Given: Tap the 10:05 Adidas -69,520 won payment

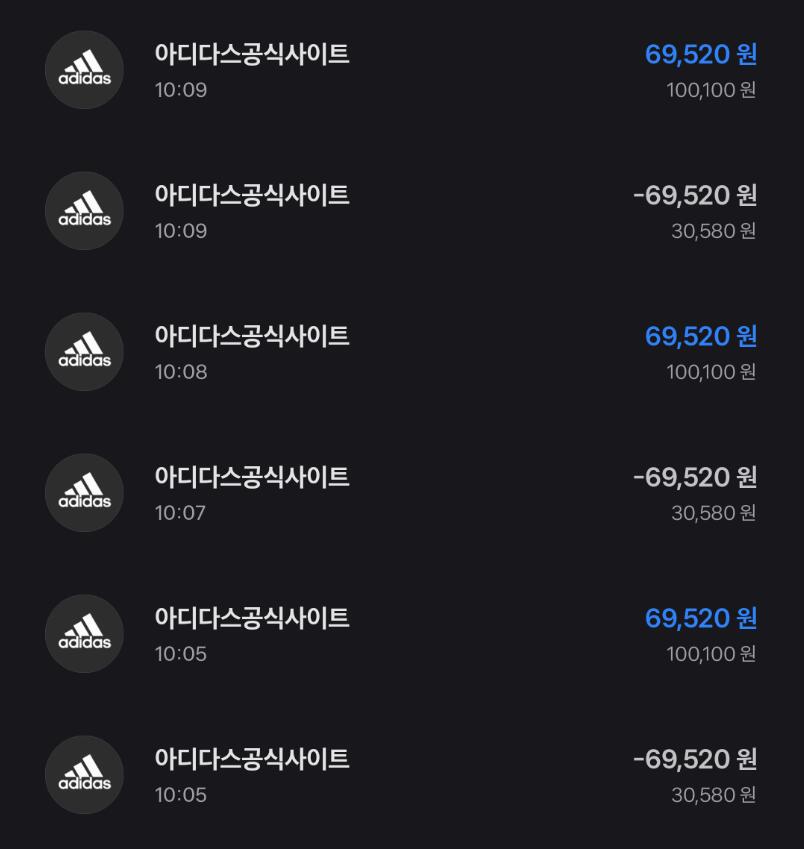Looking at the screenshot, I should [400, 775].
